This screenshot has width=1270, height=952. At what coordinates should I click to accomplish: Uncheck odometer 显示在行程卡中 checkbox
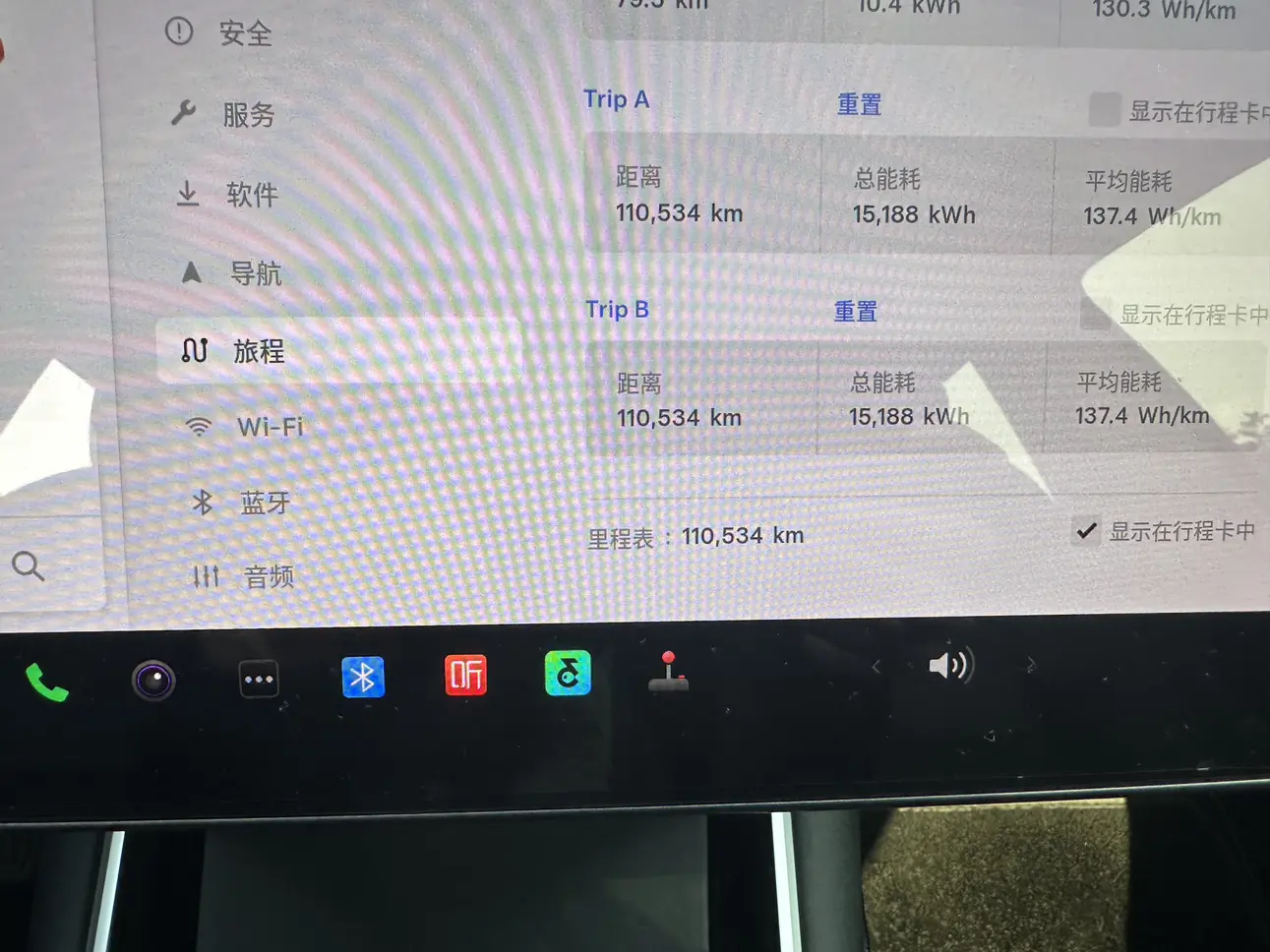point(1086,531)
